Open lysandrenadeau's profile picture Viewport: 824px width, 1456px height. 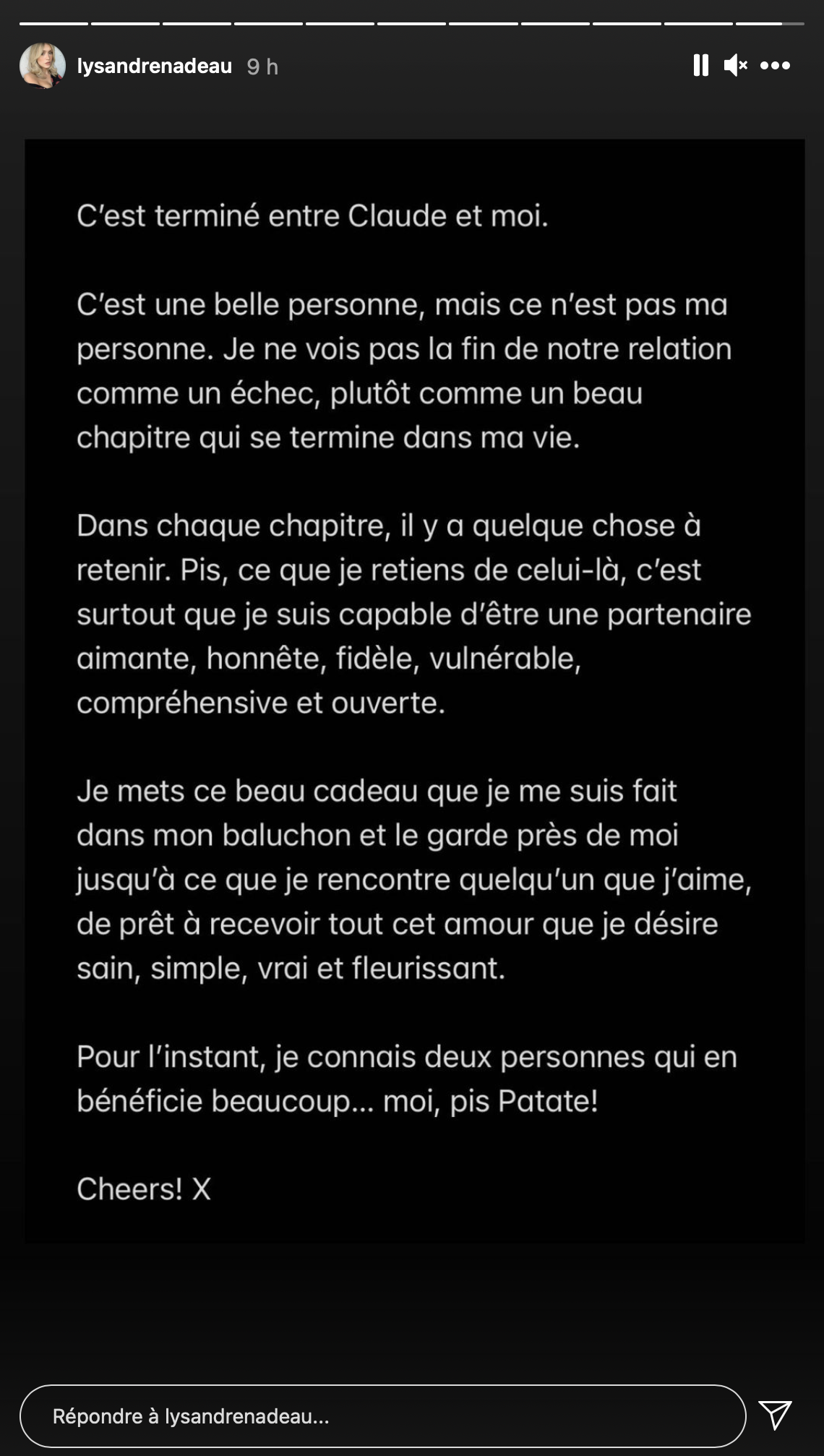[x=42, y=66]
